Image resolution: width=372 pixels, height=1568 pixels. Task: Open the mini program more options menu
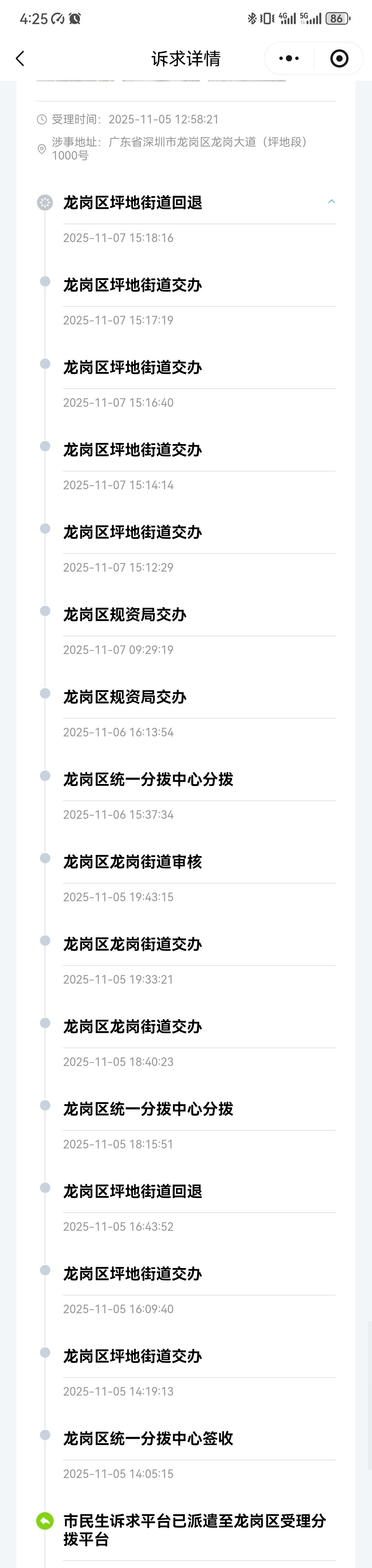click(x=289, y=58)
